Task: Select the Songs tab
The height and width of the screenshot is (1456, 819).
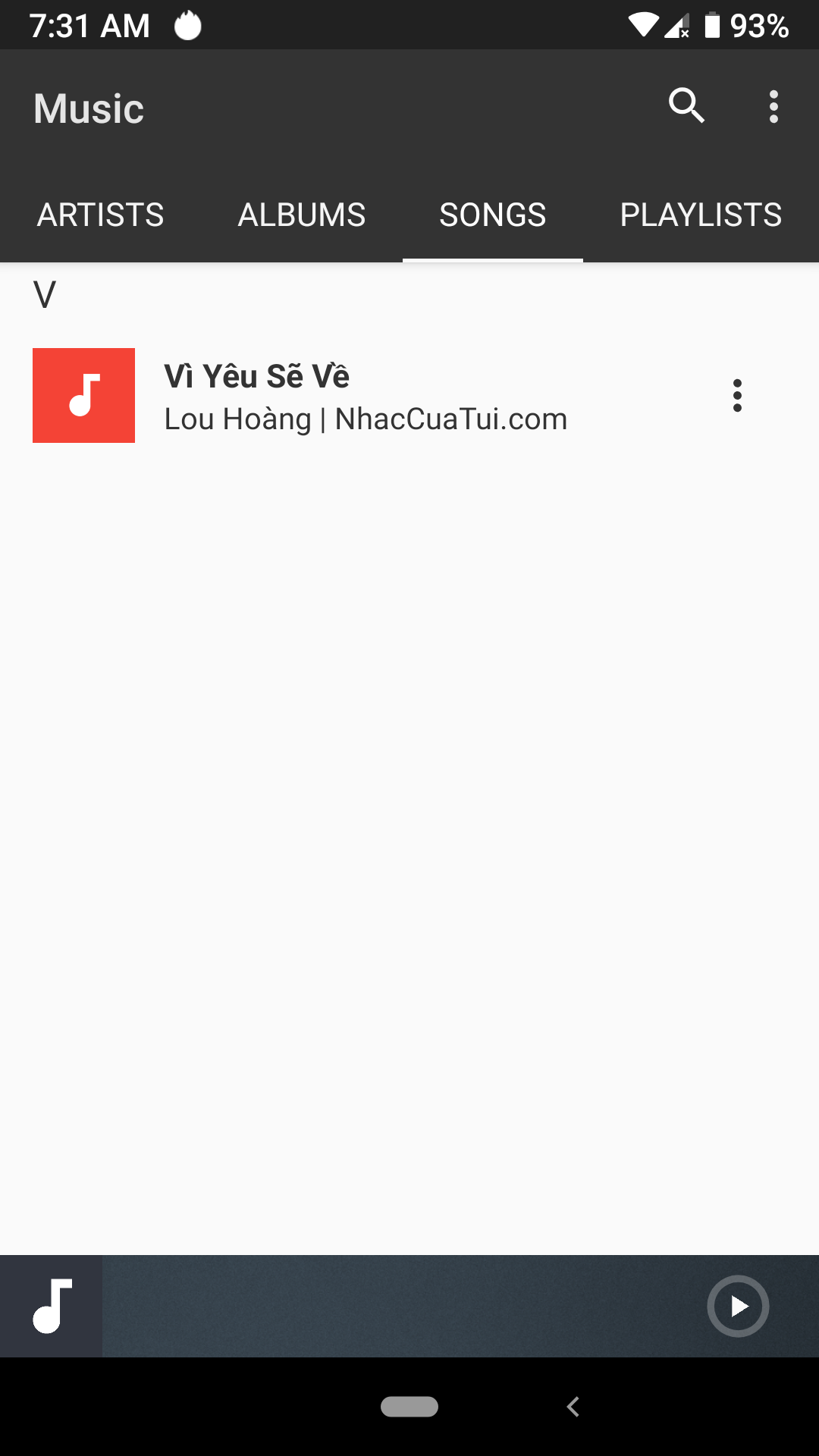Action: [493, 215]
